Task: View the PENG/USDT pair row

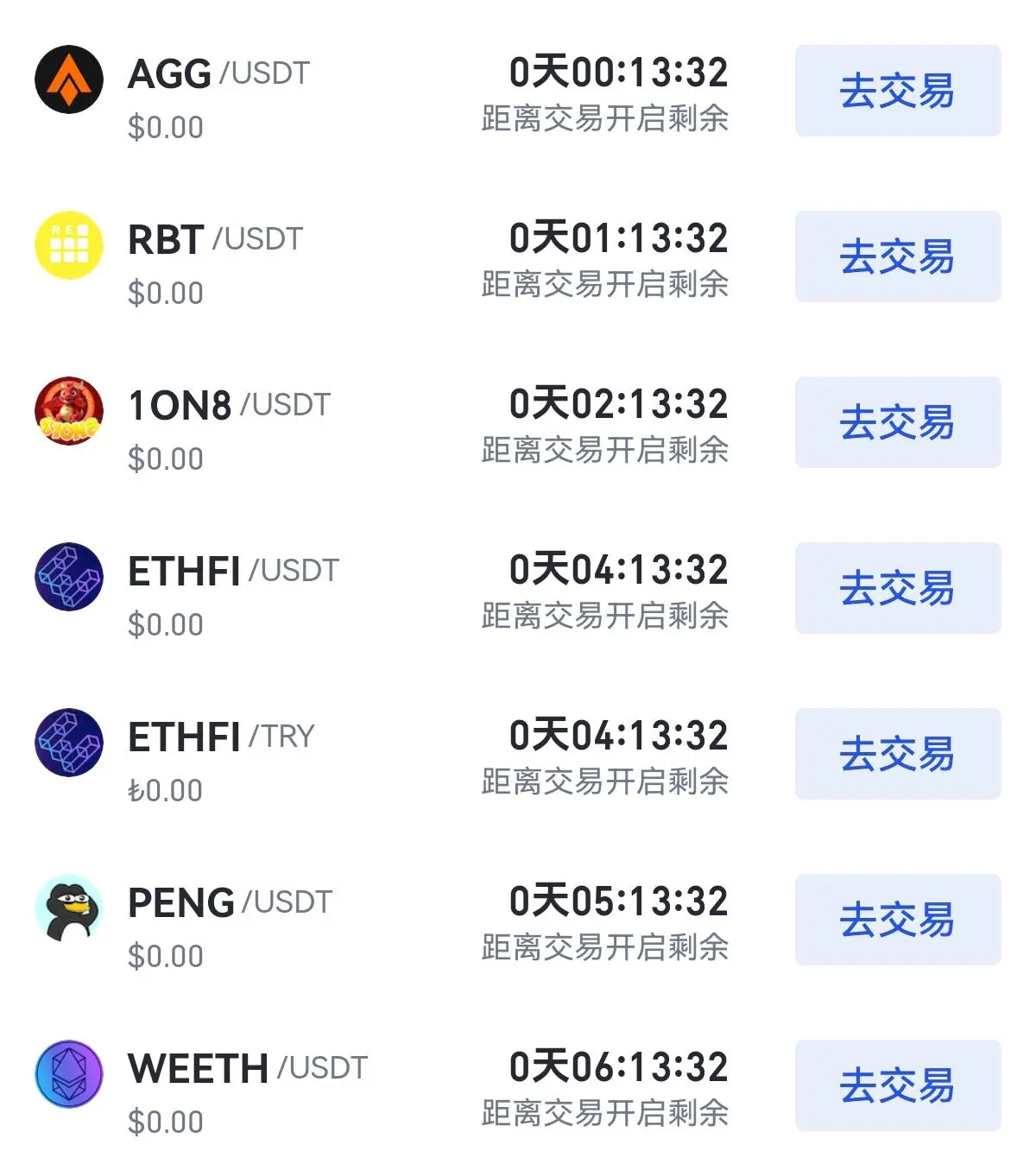Action: point(229,904)
